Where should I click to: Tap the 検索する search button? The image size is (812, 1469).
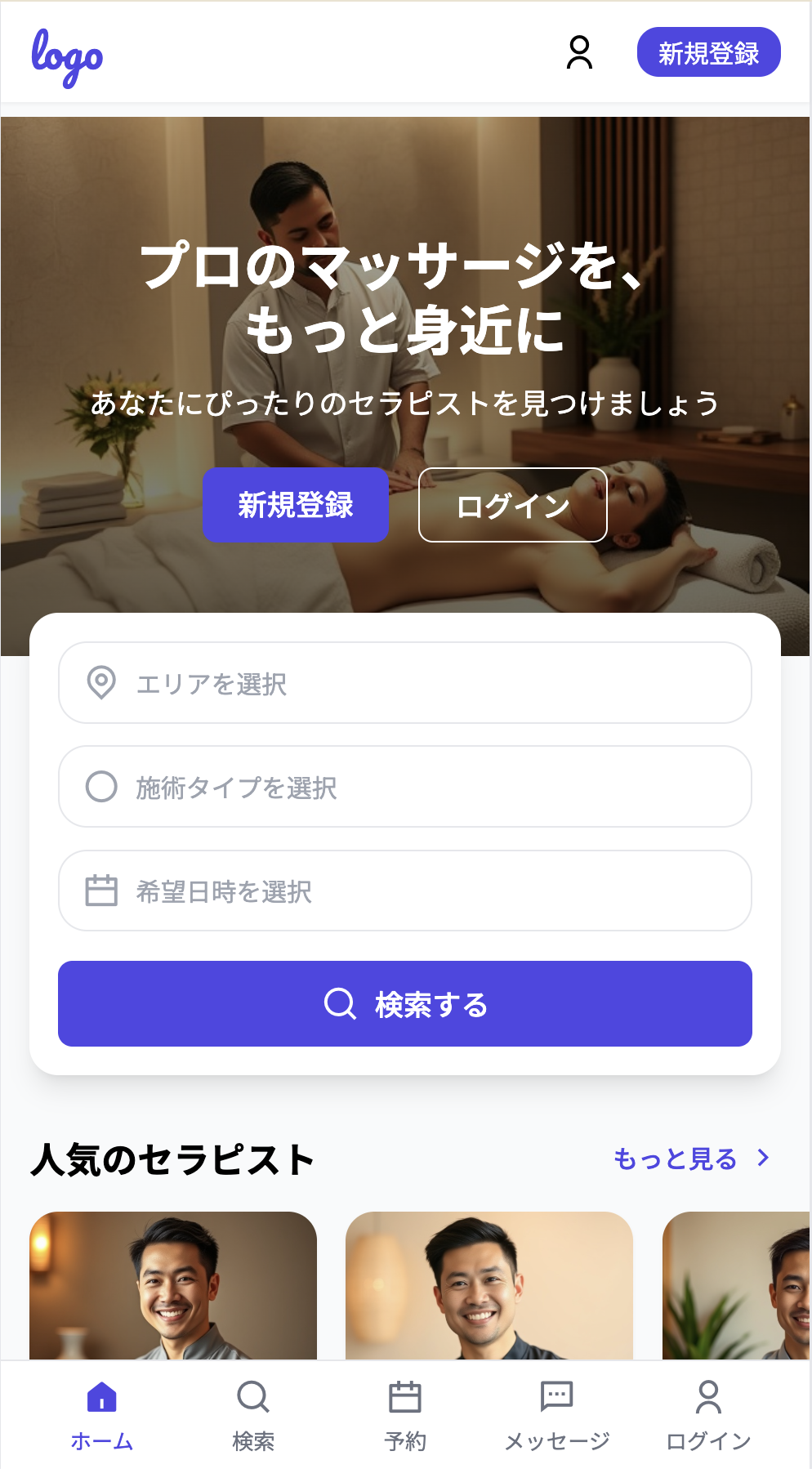(404, 1003)
